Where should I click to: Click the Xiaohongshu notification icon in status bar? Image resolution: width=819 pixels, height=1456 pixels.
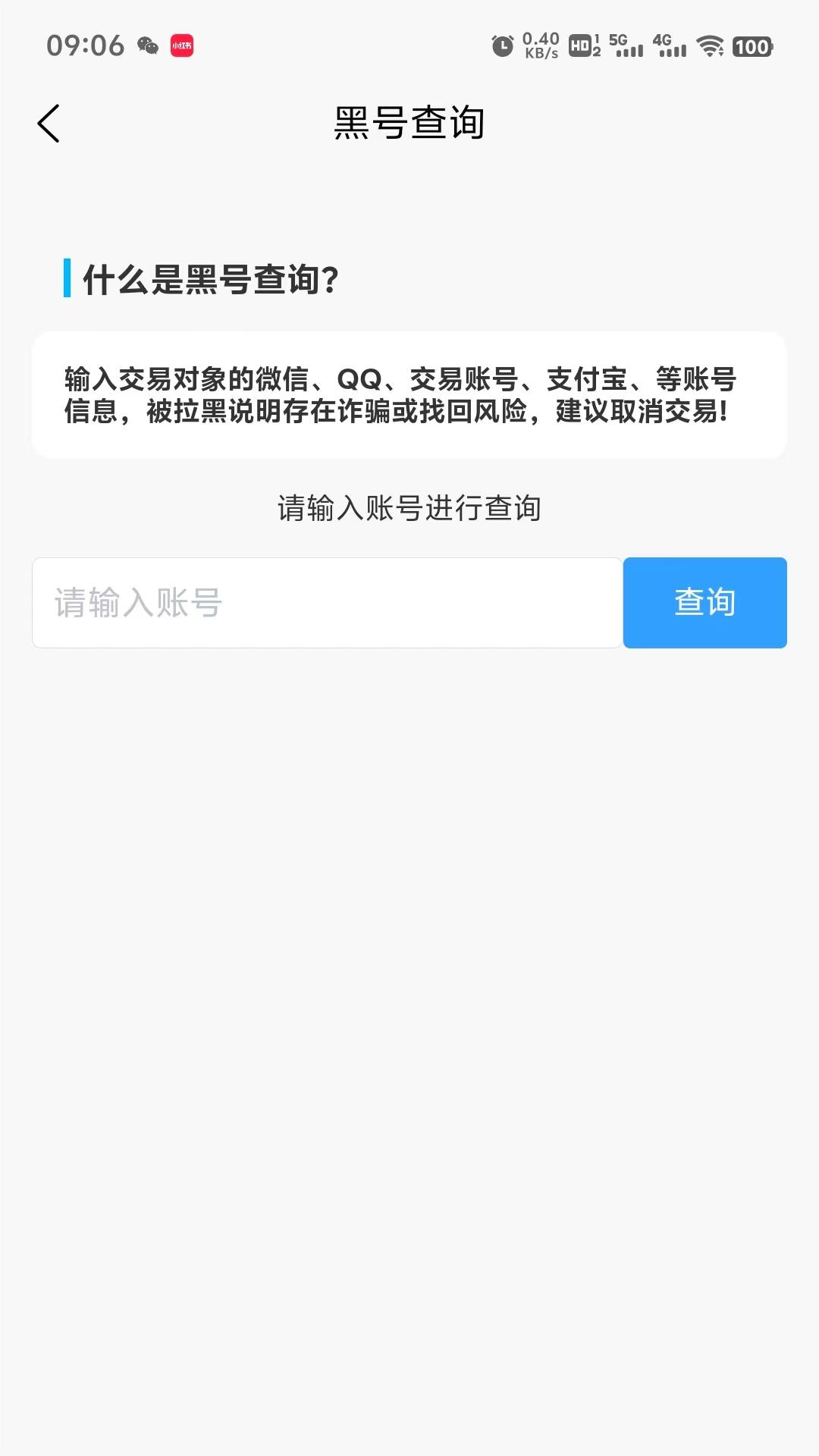pyautogui.click(x=183, y=45)
